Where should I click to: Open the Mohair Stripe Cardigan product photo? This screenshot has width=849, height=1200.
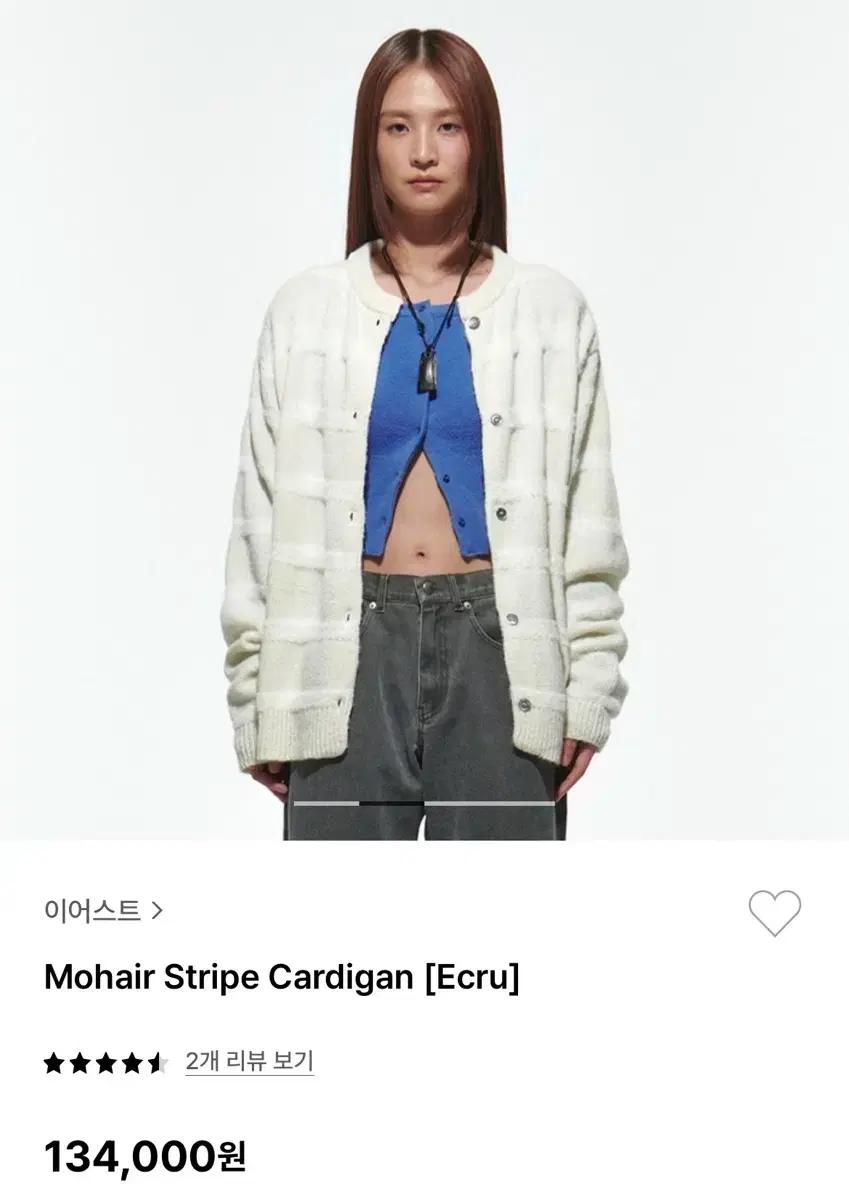[x=424, y=420]
